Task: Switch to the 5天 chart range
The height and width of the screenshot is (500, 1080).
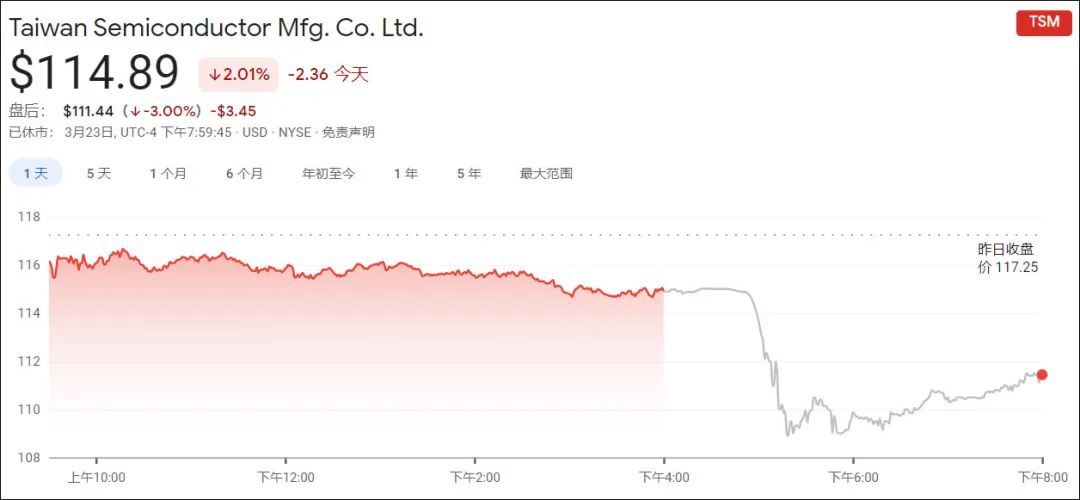Action: (98, 174)
